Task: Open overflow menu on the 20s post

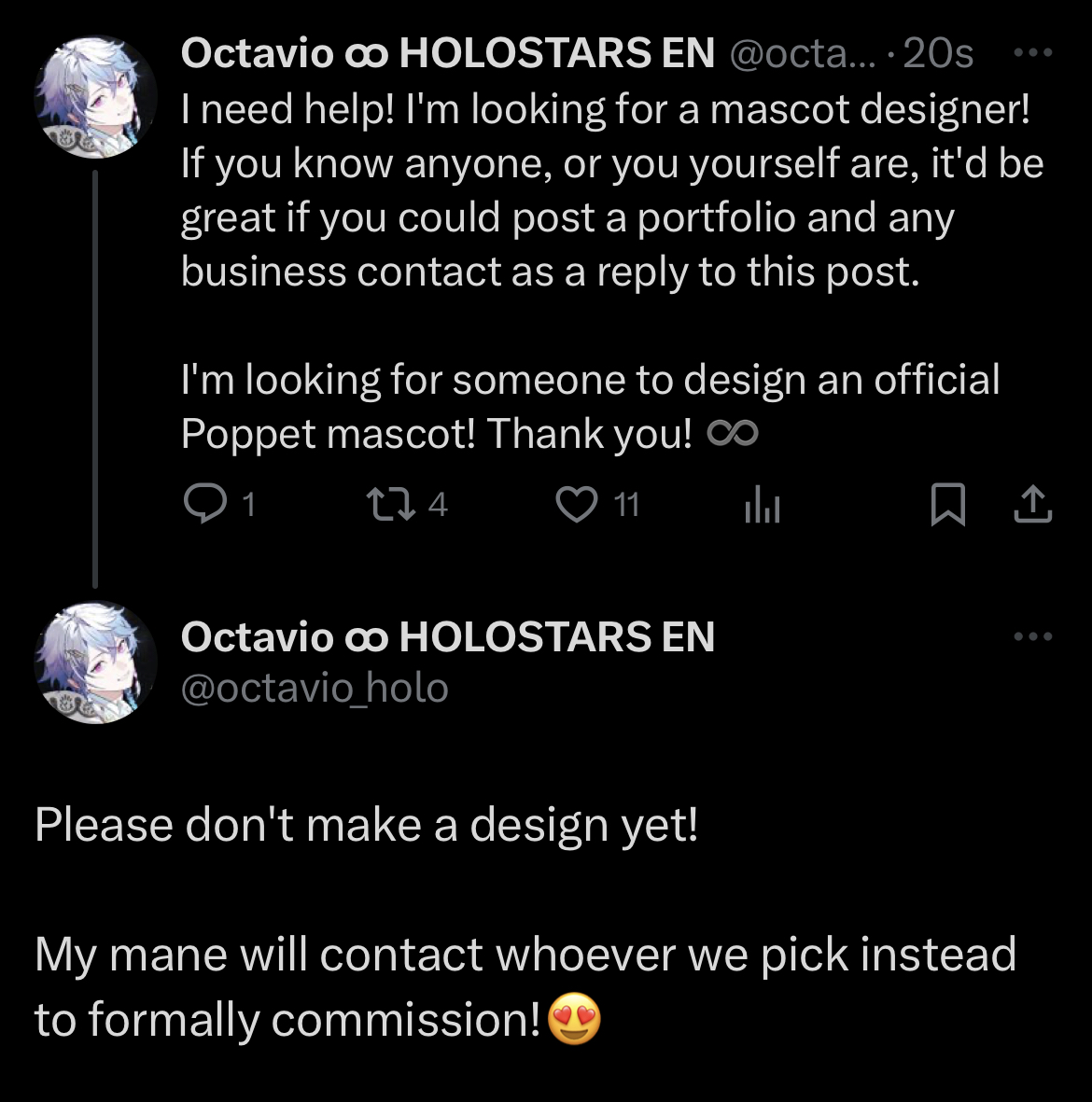Action: [1032, 54]
